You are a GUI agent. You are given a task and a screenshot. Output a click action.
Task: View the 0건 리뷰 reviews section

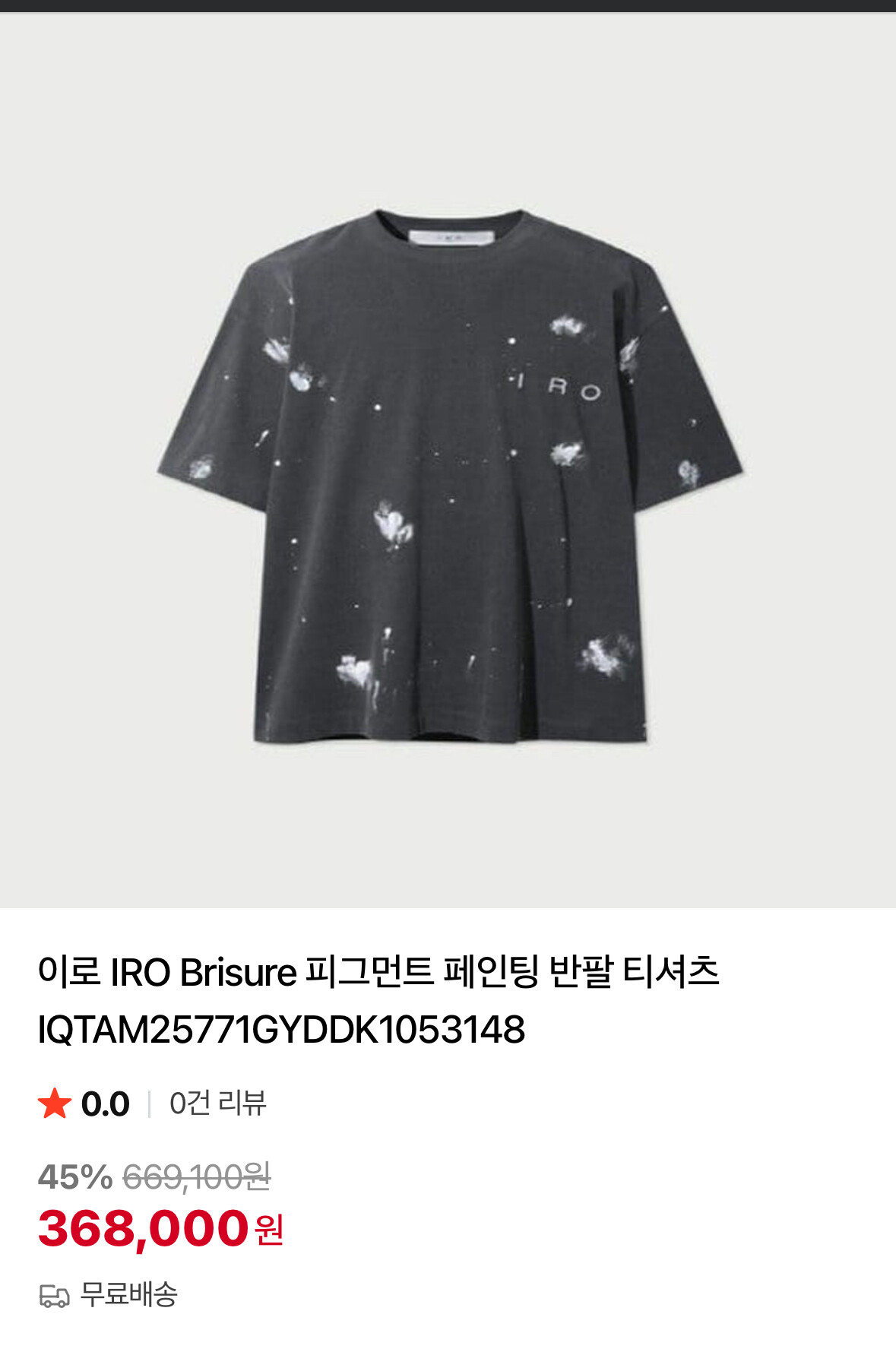217,1104
